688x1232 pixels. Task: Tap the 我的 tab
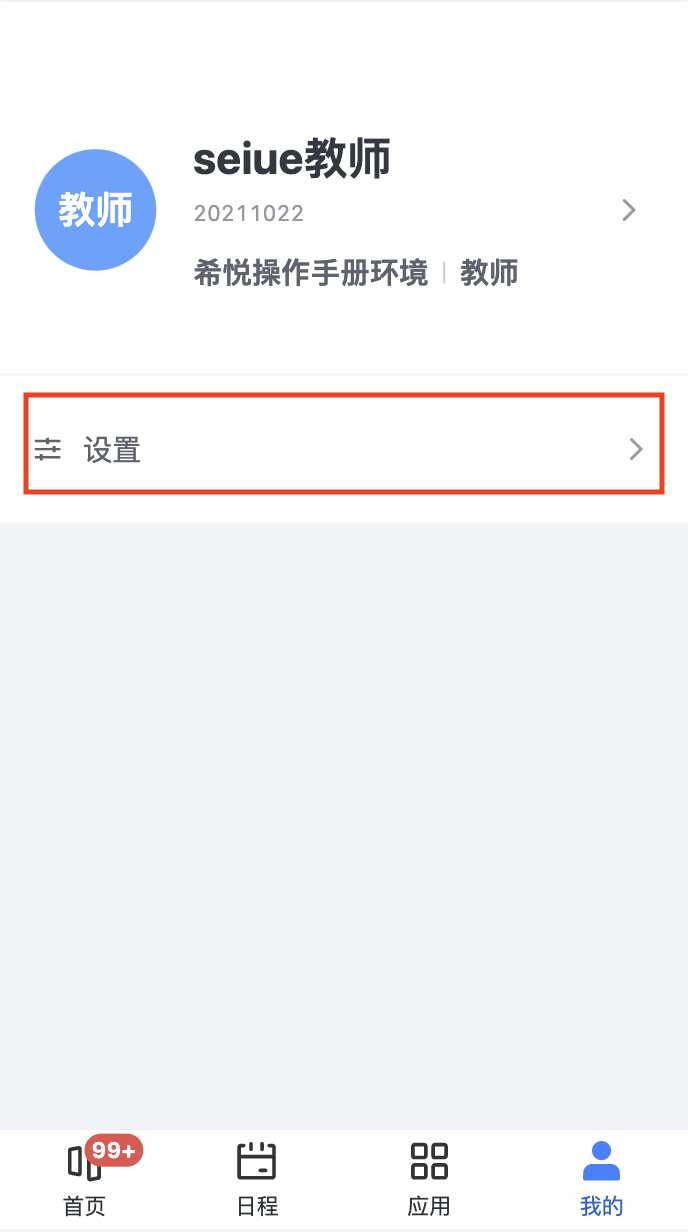[601, 1180]
